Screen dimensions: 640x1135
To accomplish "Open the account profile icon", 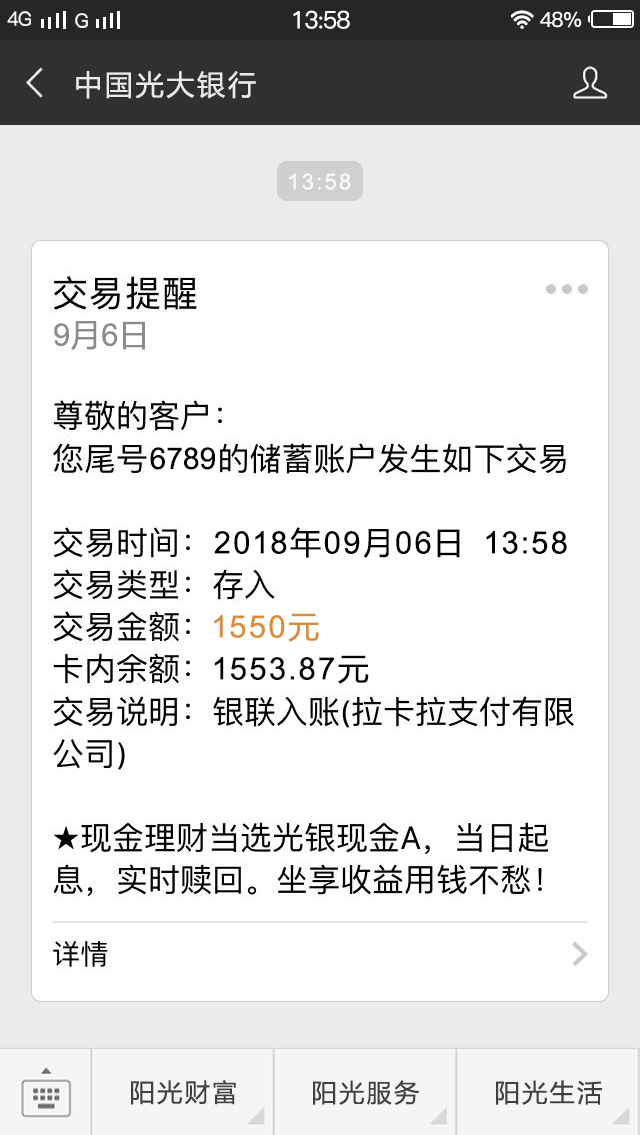I will coord(590,84).
